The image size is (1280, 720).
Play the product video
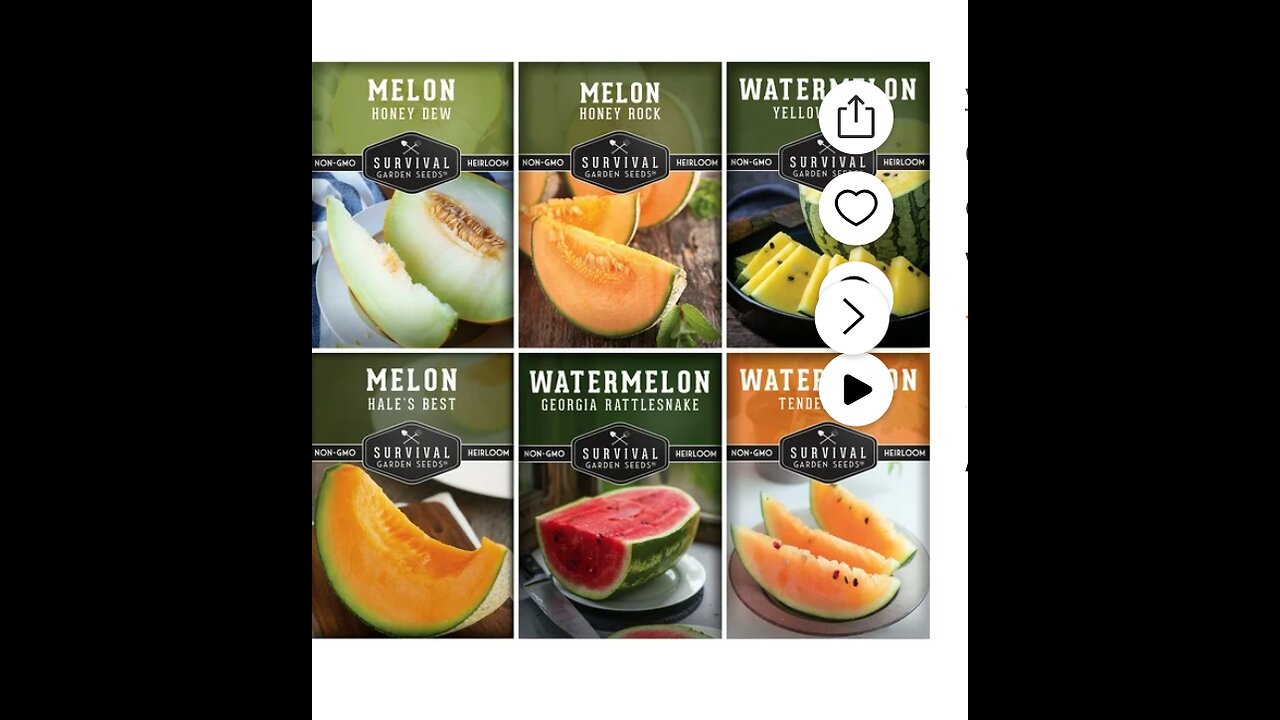[856, 390]
